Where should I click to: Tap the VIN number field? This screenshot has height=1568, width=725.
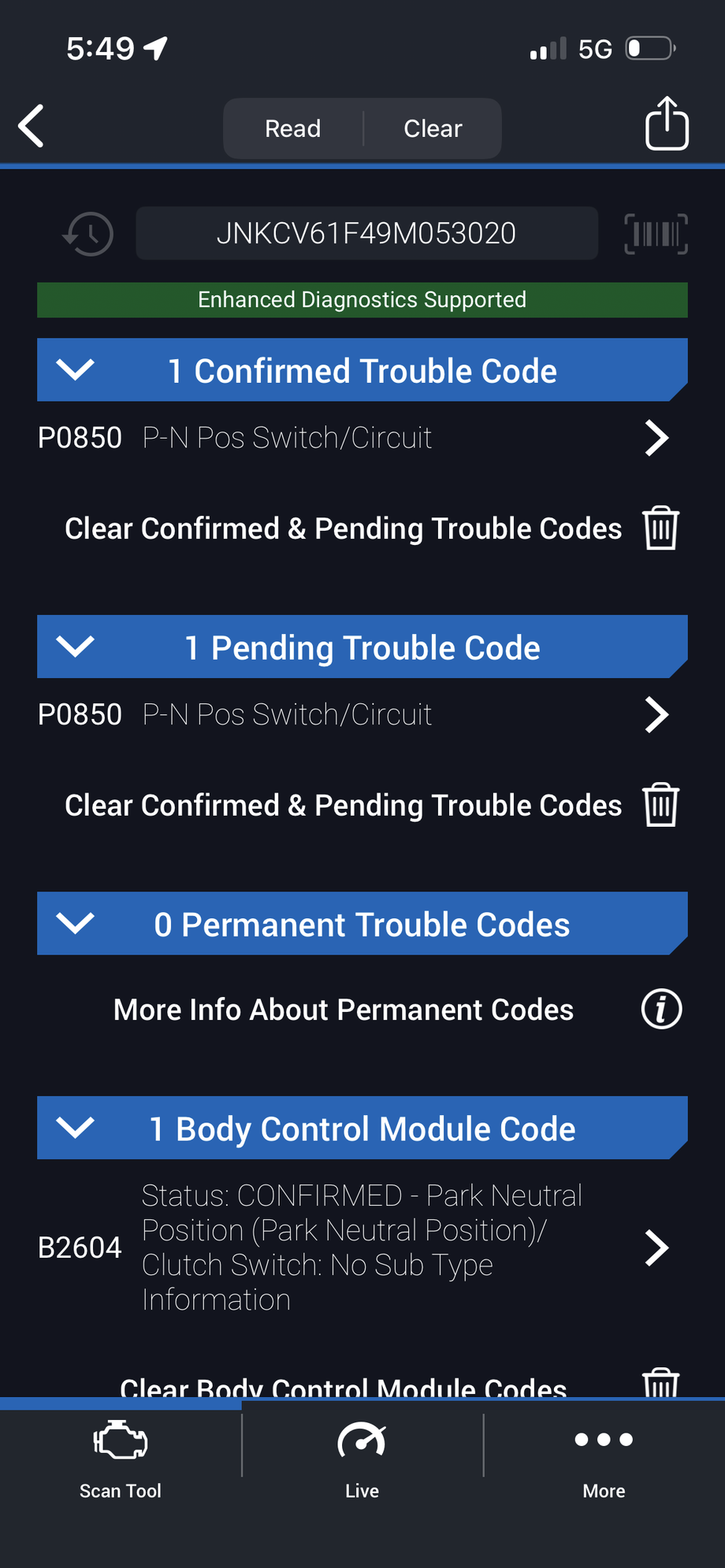coord(366,233)
